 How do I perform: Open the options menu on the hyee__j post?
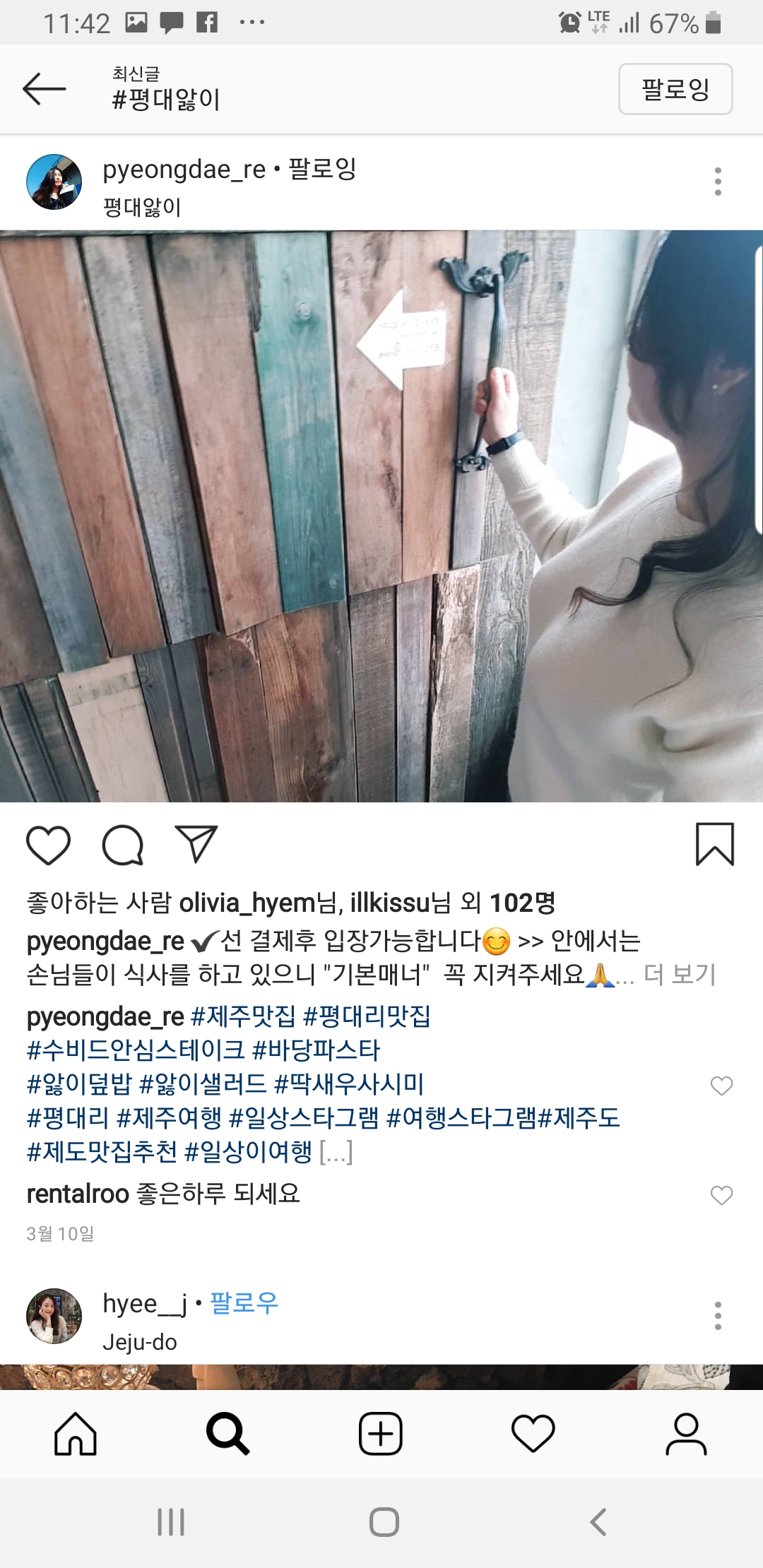click(x=717, y=1316)
